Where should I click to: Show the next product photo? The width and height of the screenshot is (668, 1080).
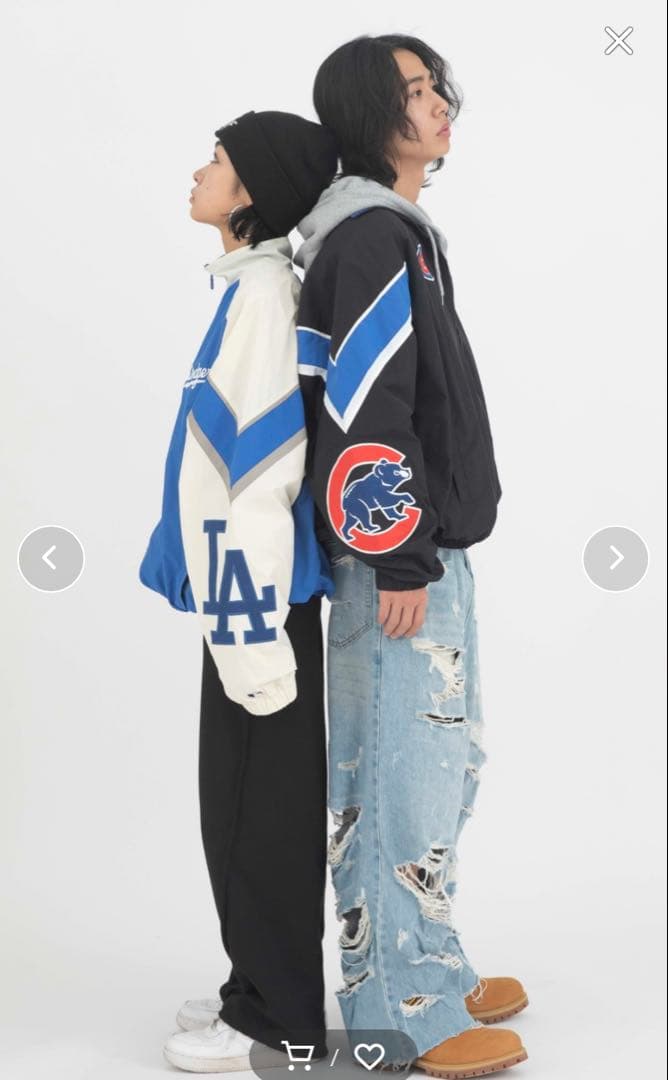(615, 558)
